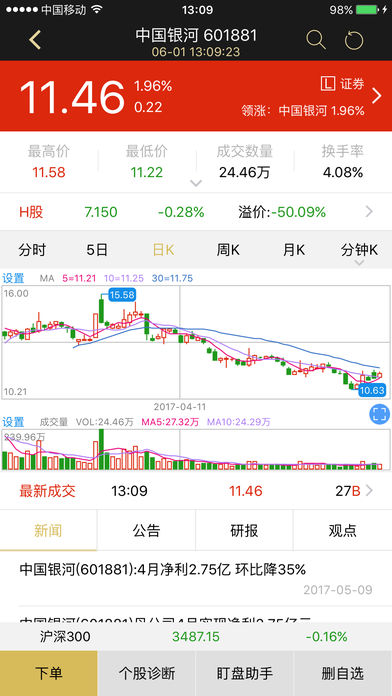Switch to the 分时 chart
Screen dimensions: 392x696
click(x=32, y=250)
